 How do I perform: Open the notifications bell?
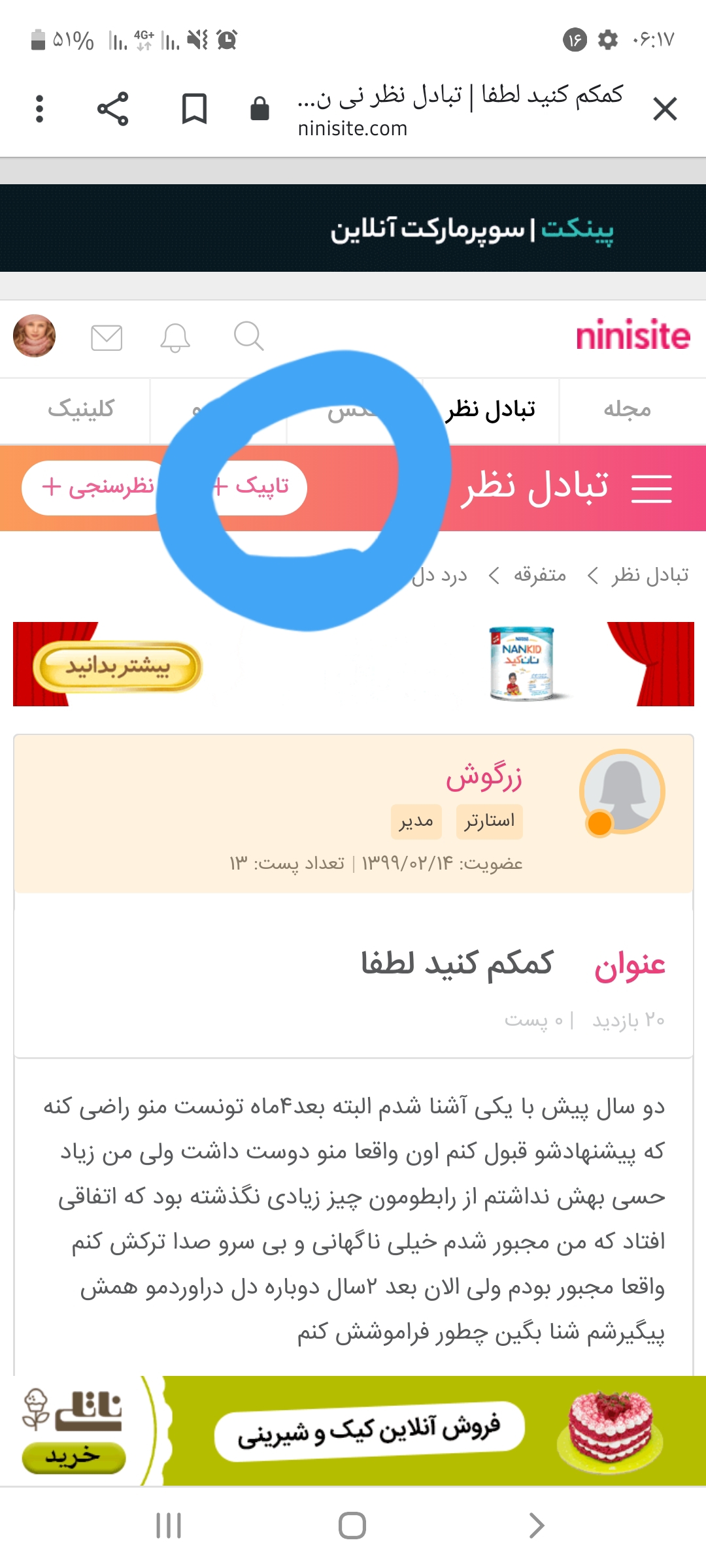(x=175, y=338)
